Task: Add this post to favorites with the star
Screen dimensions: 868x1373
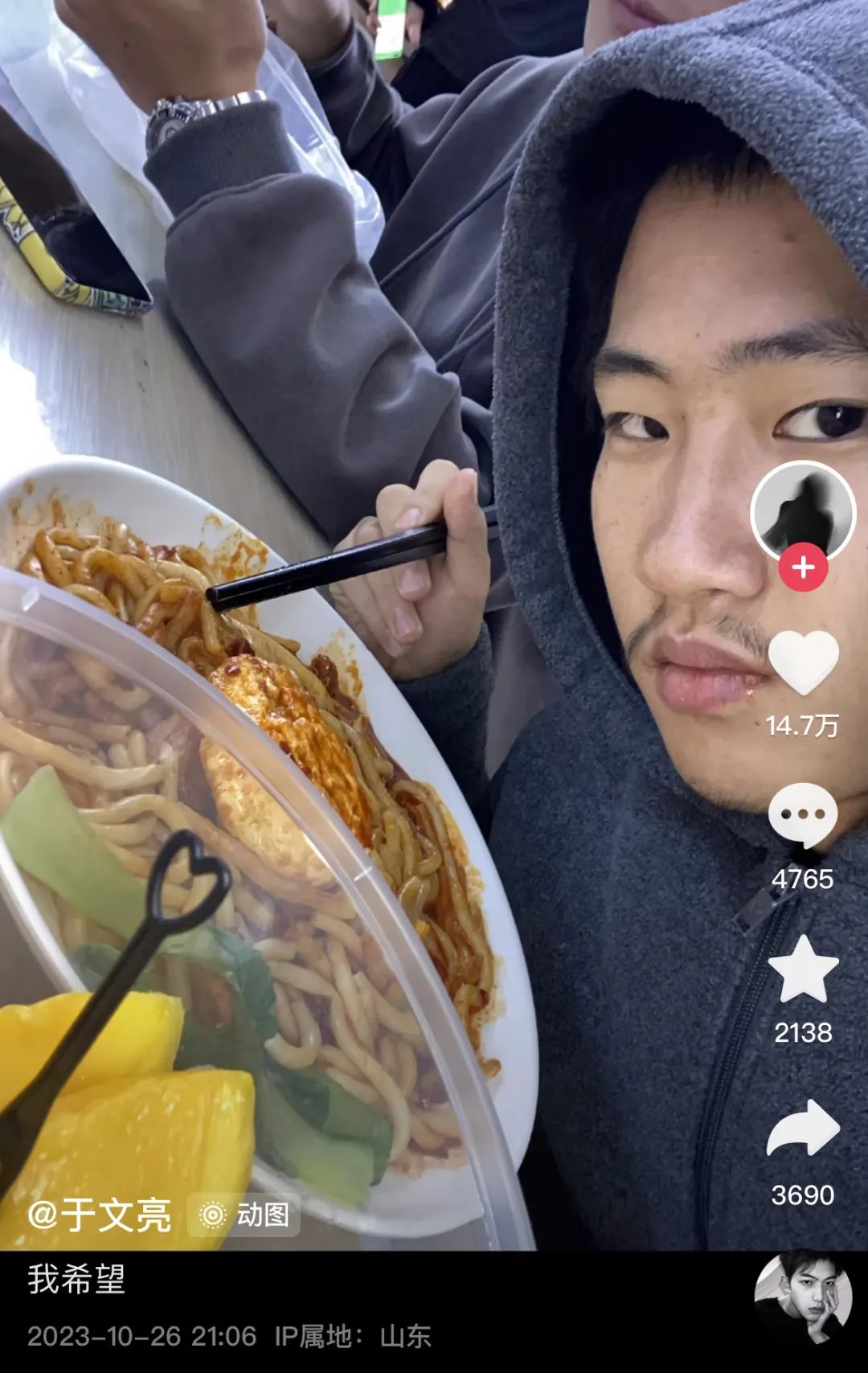Action: pyautogui.click(x=803, y=969)
